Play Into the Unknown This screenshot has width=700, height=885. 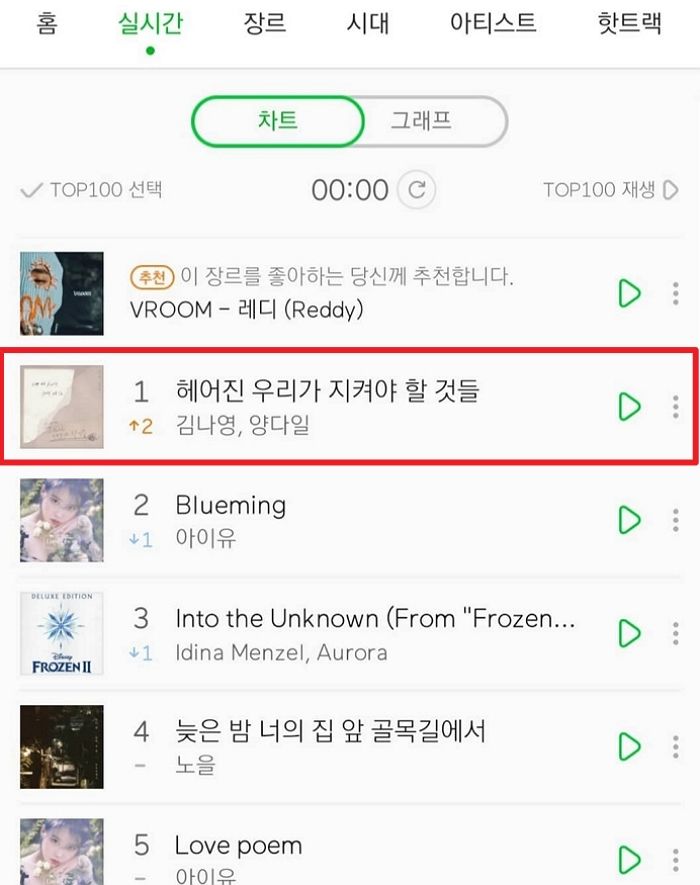tap(629, 633)
